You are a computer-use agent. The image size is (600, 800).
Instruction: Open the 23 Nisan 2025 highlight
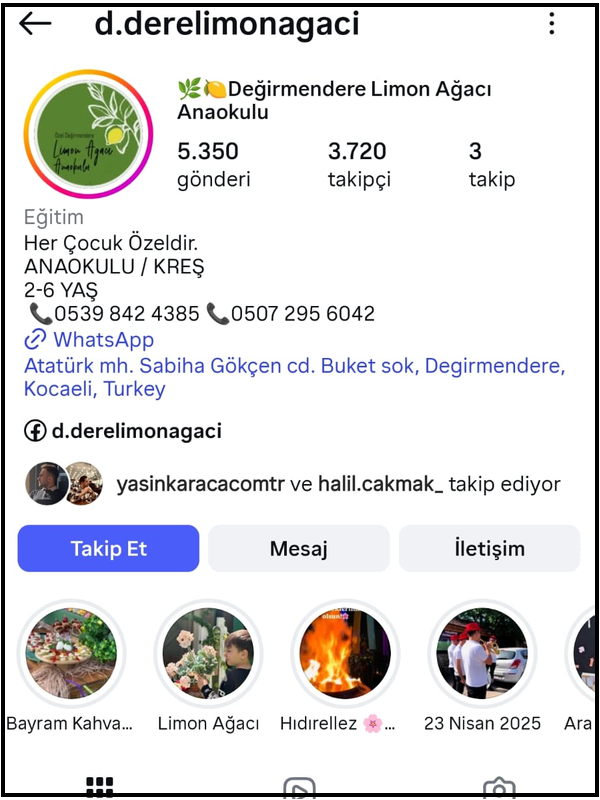482,653
